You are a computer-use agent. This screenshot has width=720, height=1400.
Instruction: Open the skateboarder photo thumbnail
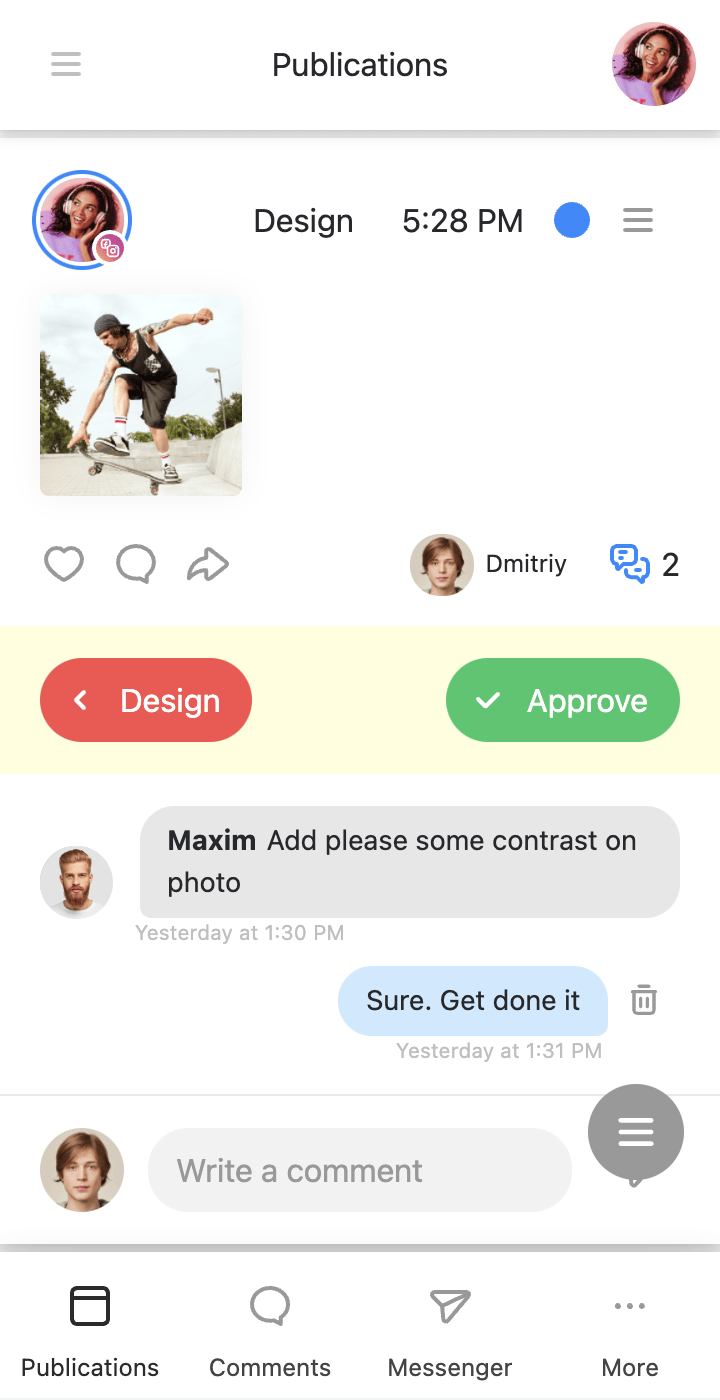click(141, 395)
